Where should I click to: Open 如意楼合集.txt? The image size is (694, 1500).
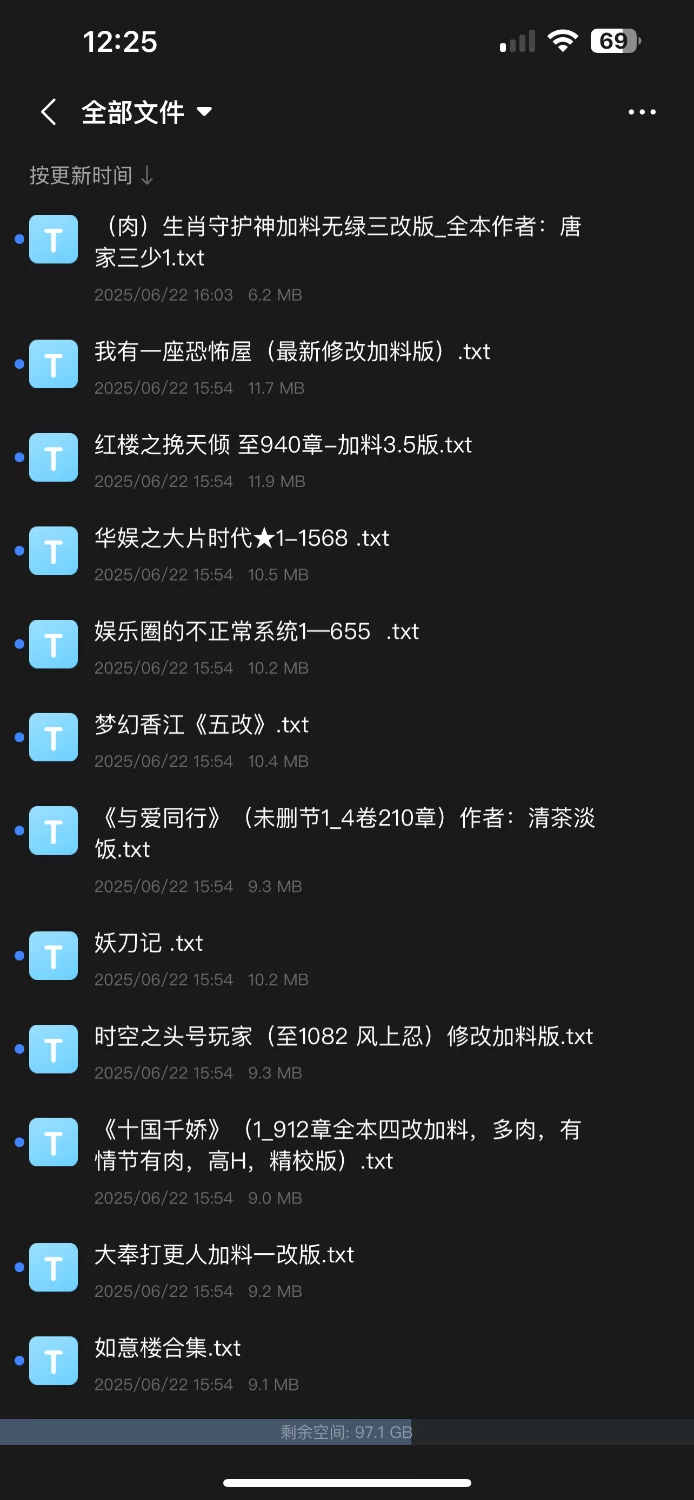point(168,1348)
